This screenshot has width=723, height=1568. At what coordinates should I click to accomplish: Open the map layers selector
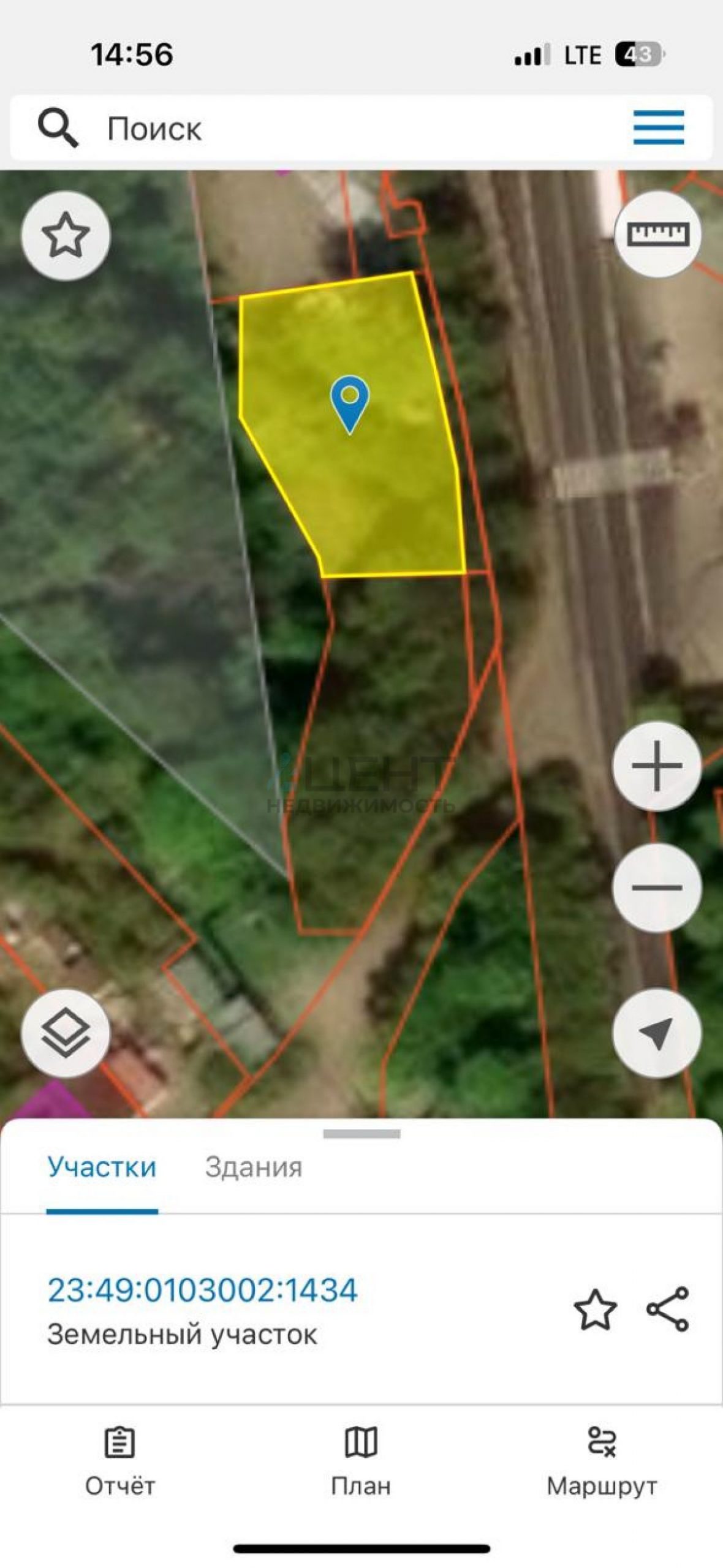66,1034
